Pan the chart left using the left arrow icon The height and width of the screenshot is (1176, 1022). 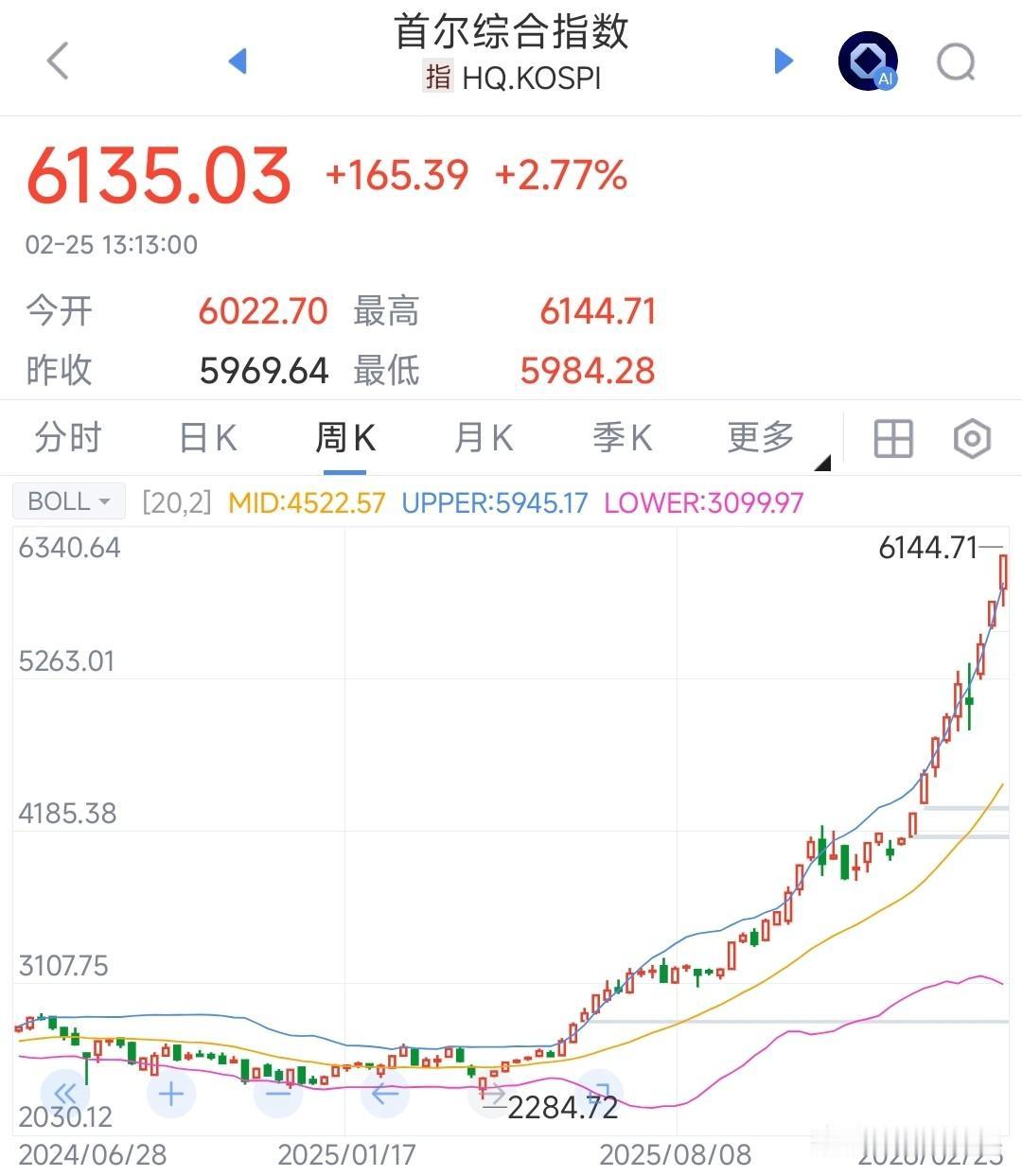(x=384, y=1094)
